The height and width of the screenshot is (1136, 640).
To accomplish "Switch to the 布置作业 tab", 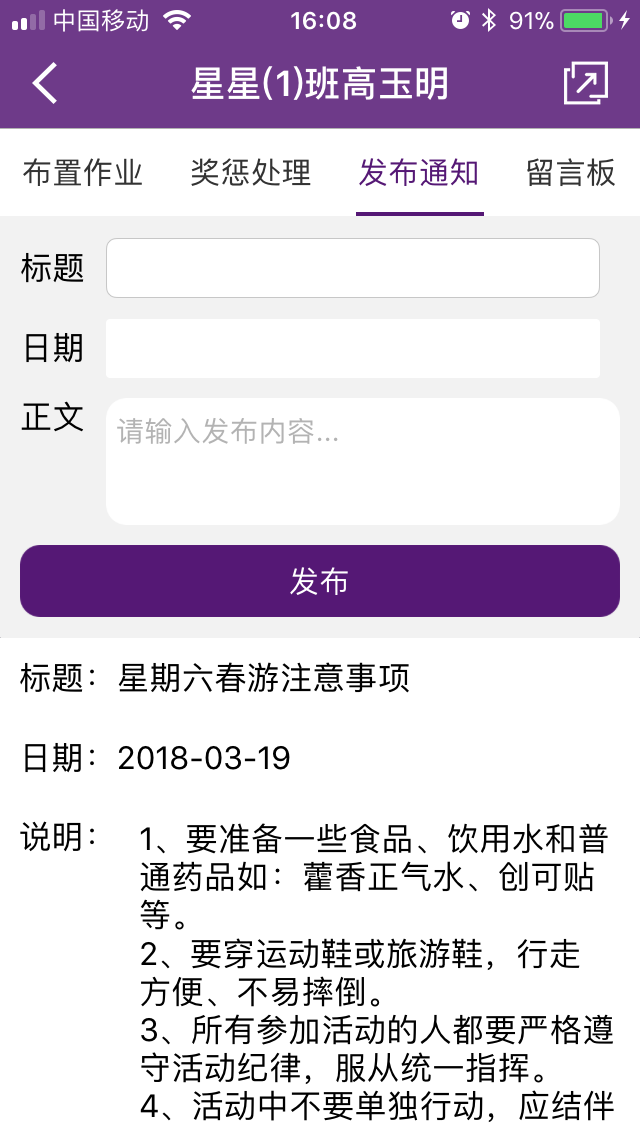I will [x=83, y=172].
